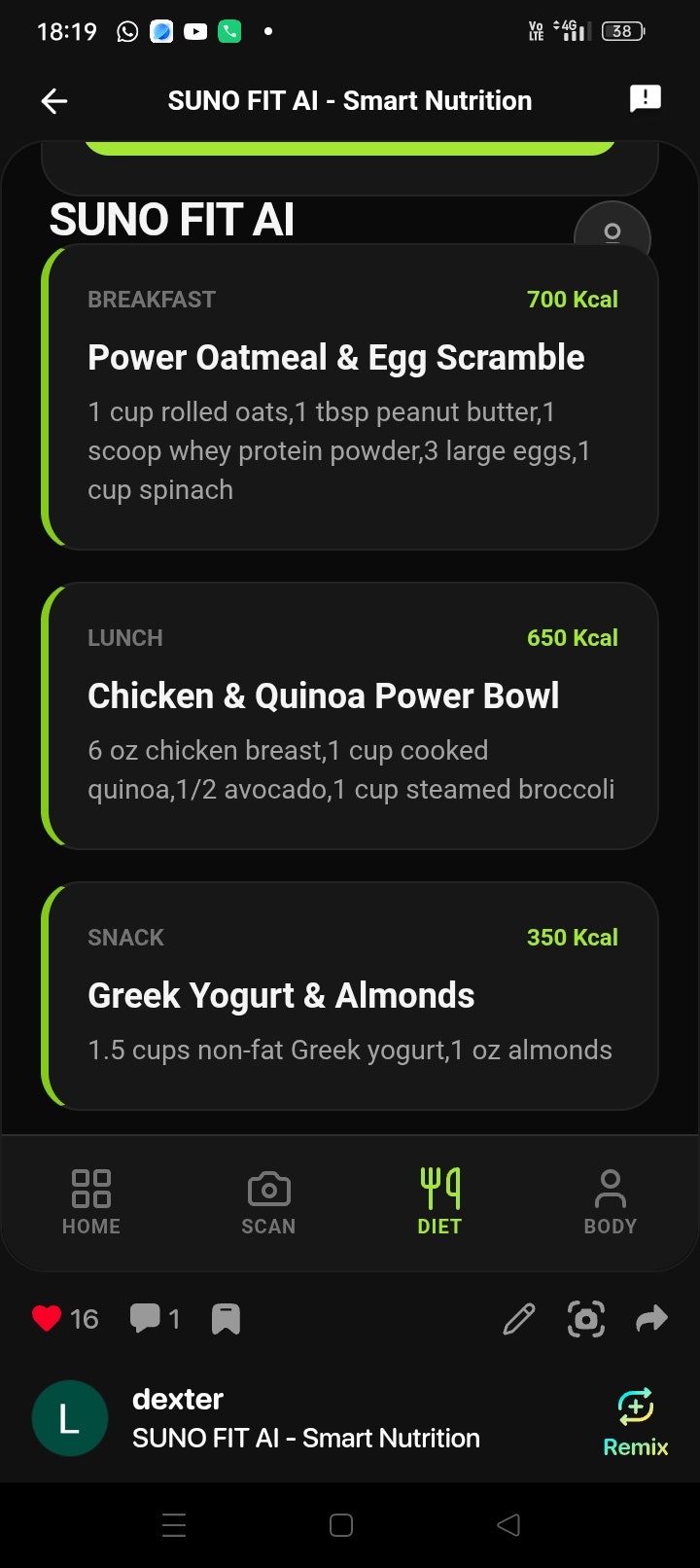Screen dimensions: 700x1568
Task: Remix this app
Action: point(635,1421)
